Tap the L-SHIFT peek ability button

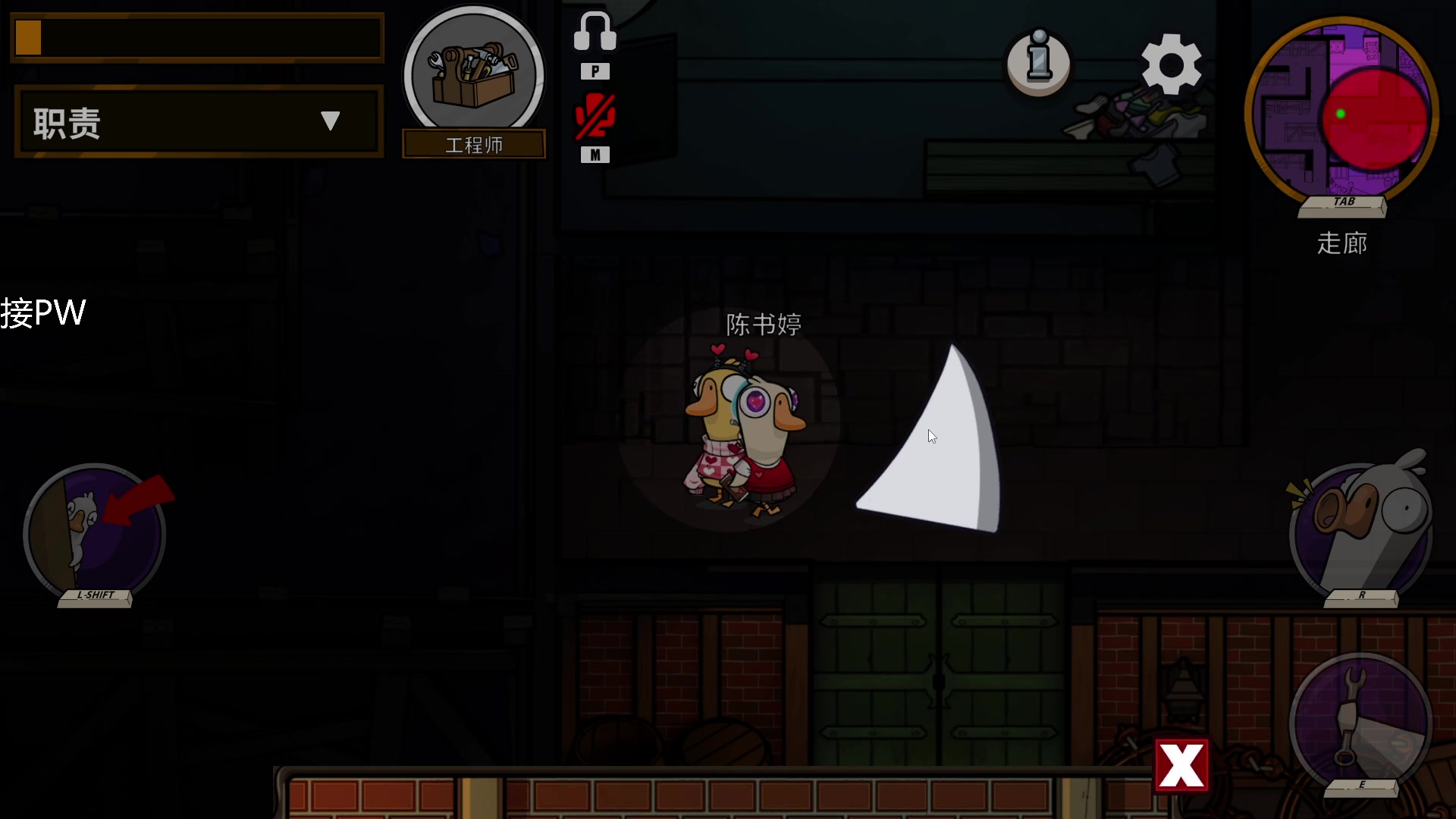(x=94, y=532)
